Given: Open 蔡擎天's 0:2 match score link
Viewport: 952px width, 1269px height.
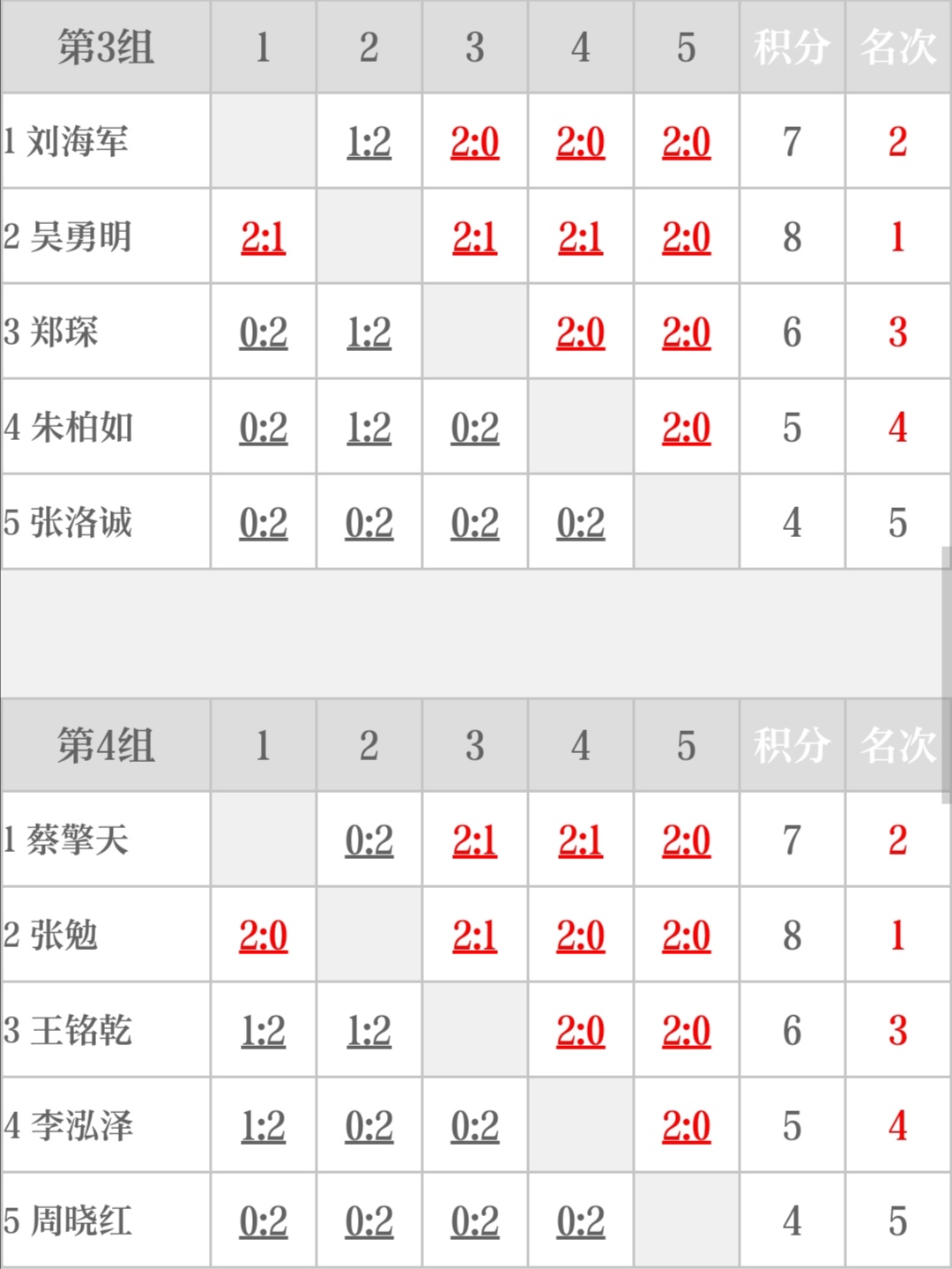Looking at the screenshot, I should coord(368,841).
